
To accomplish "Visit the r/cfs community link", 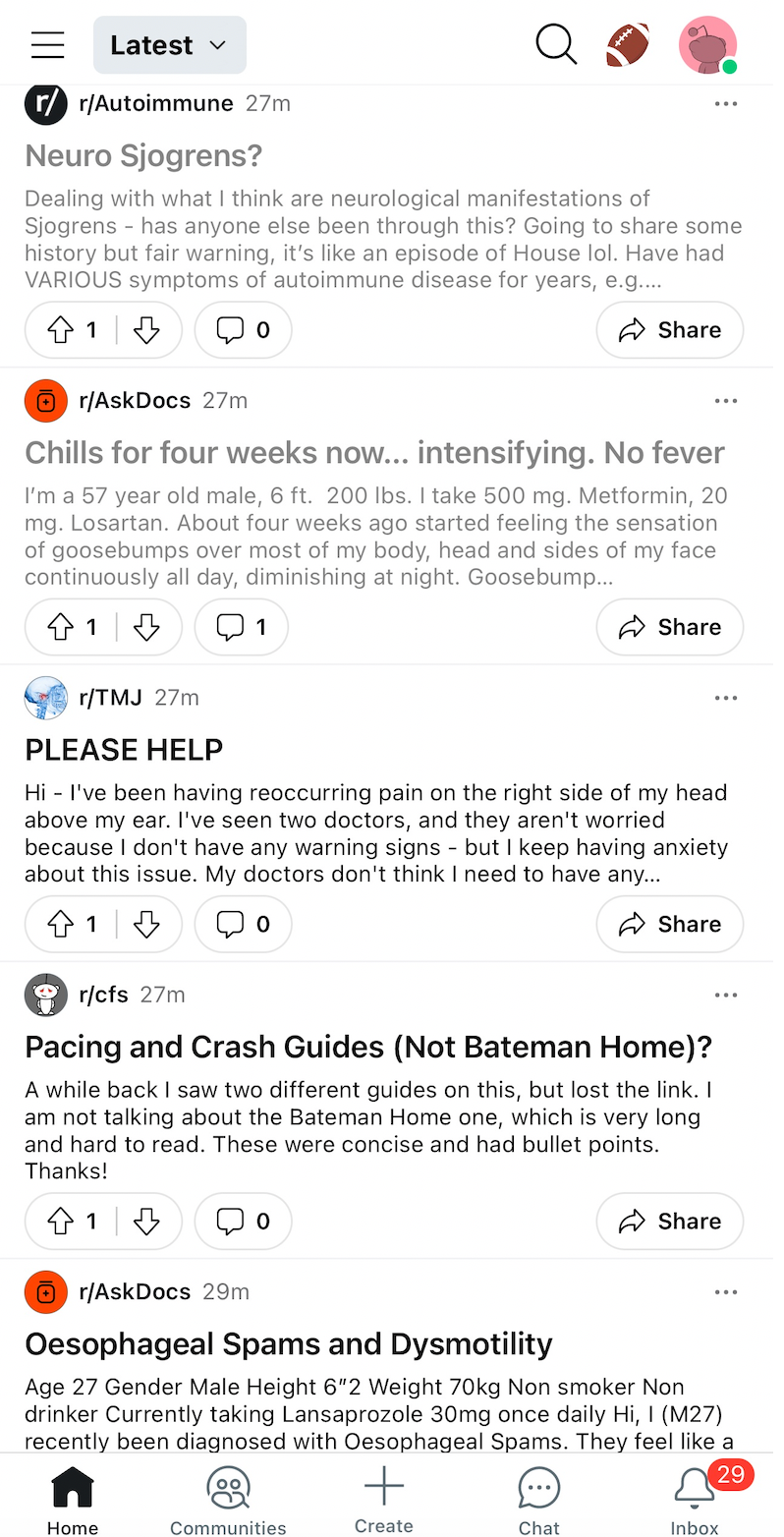I will point(103,995).
